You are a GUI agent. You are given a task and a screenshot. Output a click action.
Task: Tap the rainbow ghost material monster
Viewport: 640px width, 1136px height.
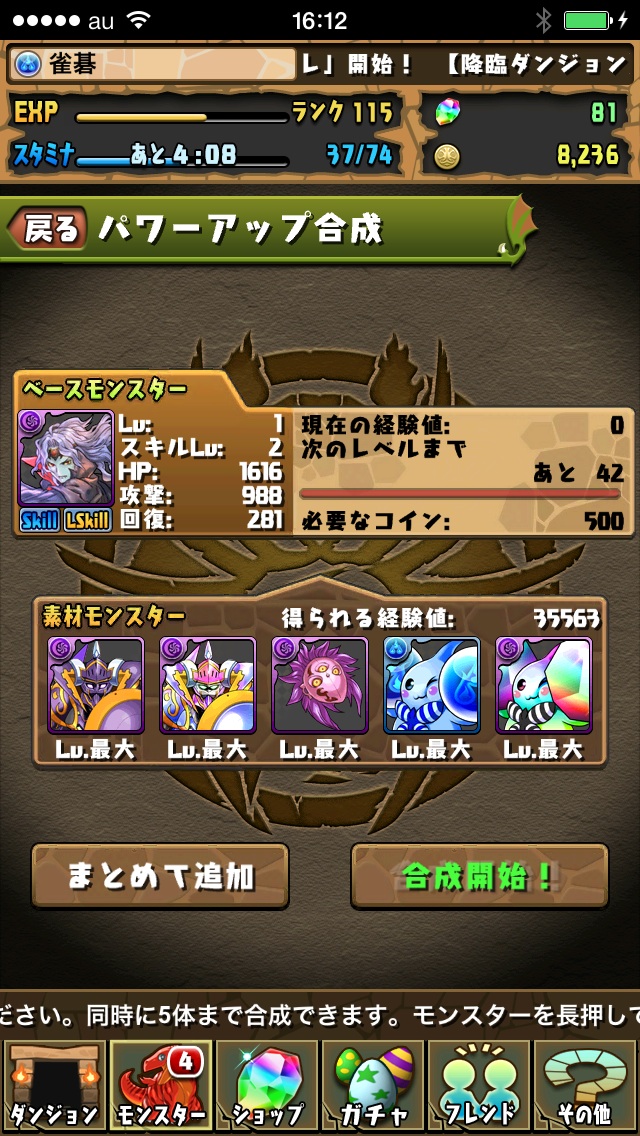point(544,686)
